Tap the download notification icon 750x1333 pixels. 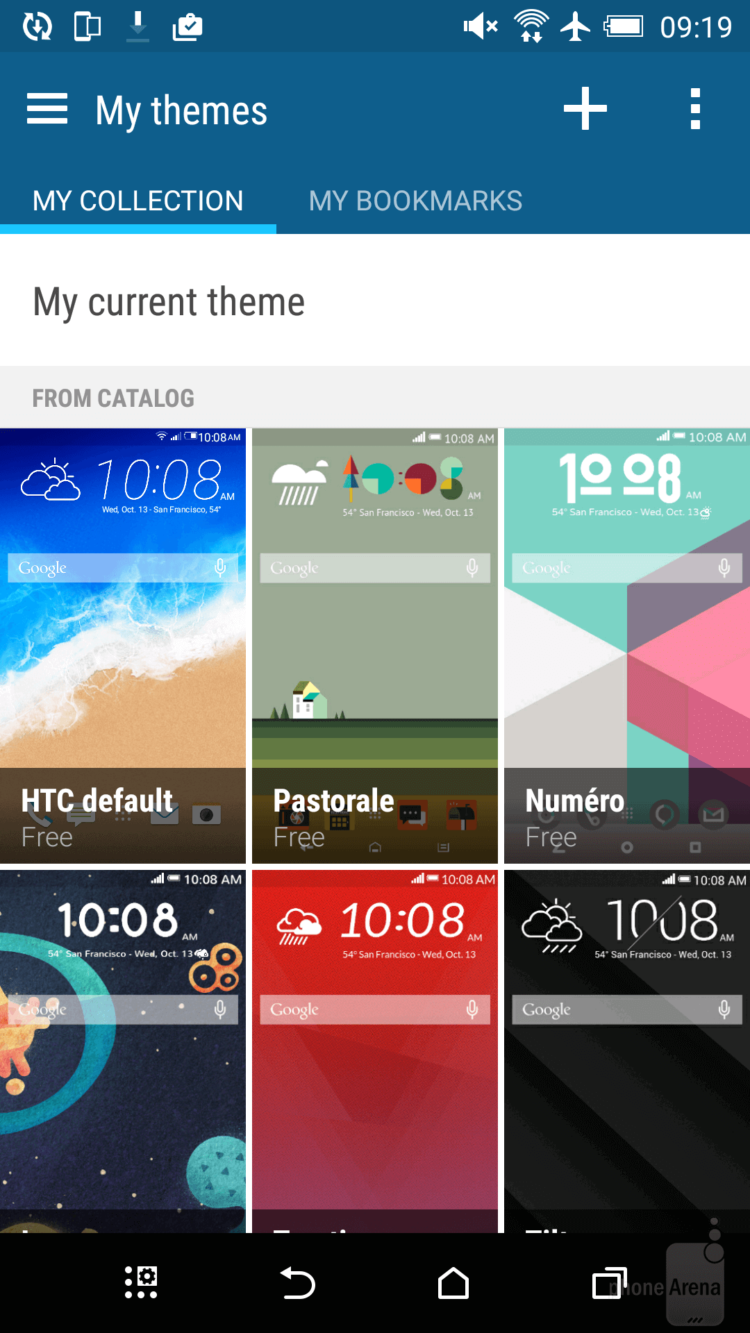pyautogui.click(x=138, y=26)
